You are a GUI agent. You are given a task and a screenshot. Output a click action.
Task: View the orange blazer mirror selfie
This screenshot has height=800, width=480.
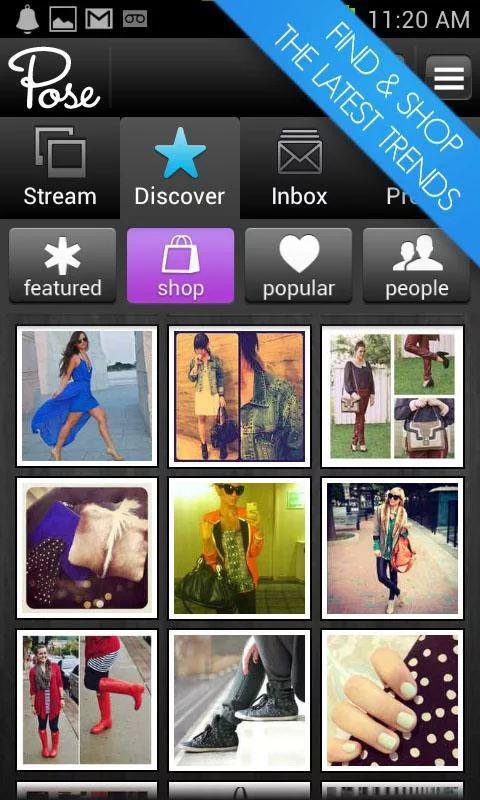[x=239, y=548]
